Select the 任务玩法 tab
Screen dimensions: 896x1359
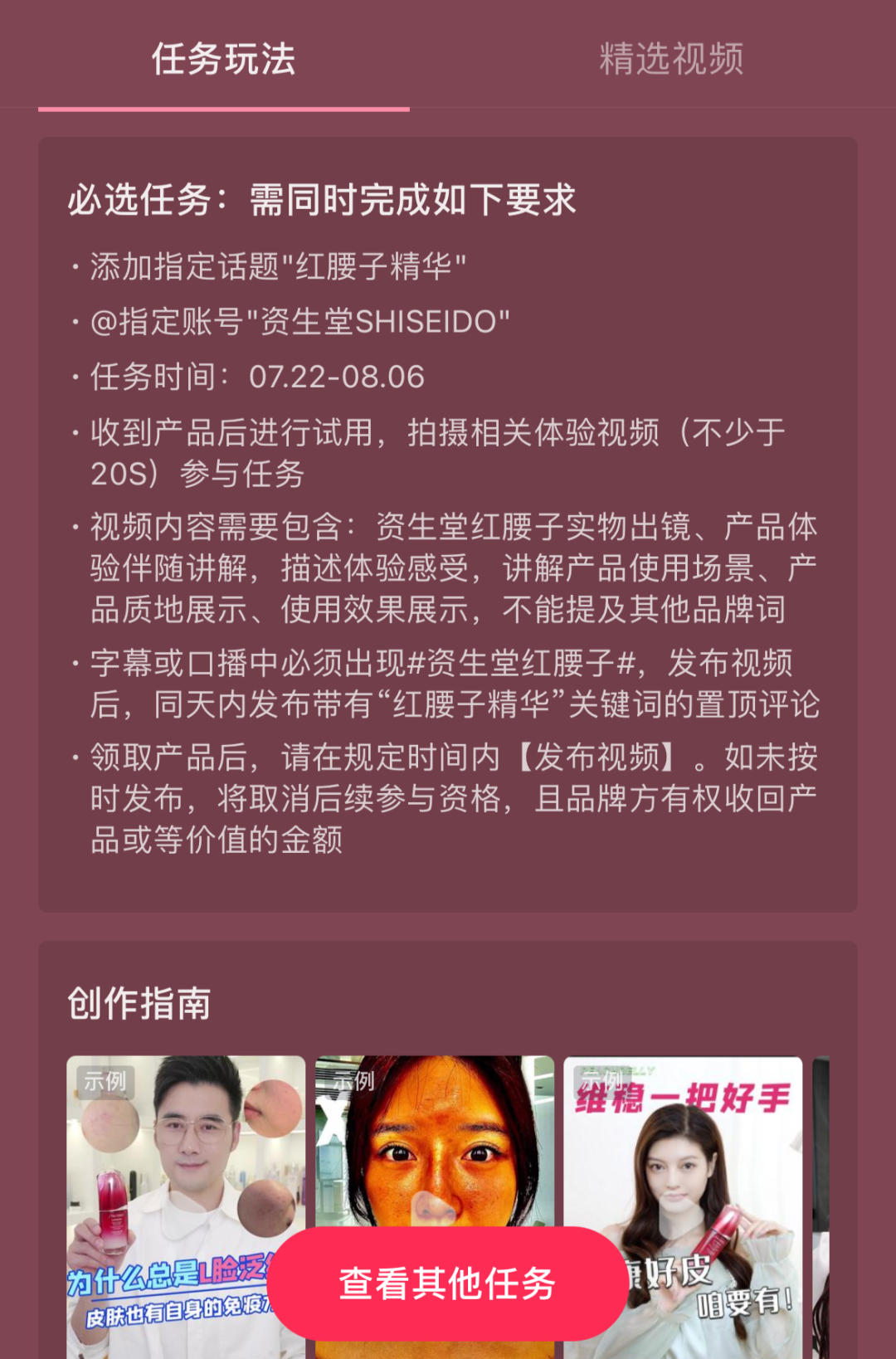click(223, 59)
